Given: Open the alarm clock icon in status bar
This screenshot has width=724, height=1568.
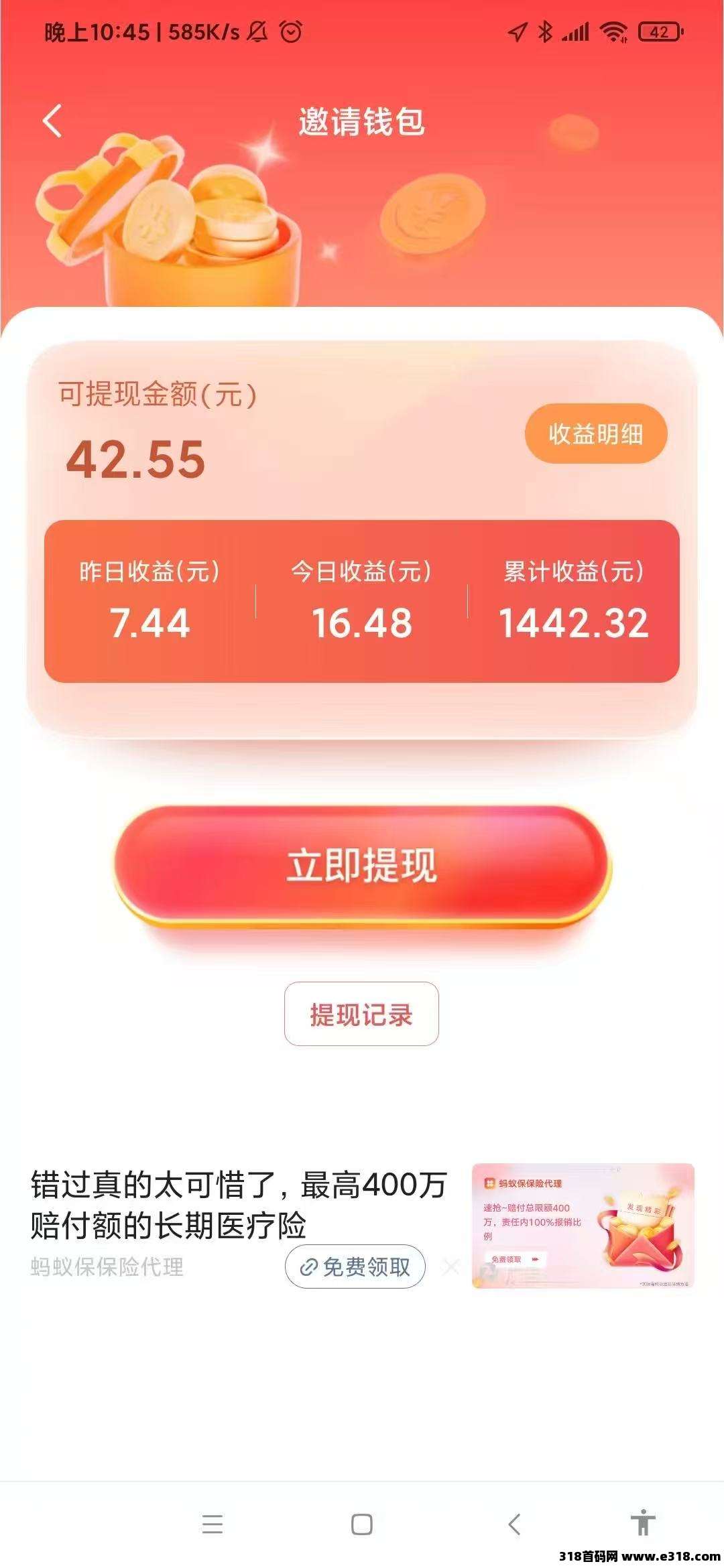Looking at the screenshot, I should click(x=291, y=31).
